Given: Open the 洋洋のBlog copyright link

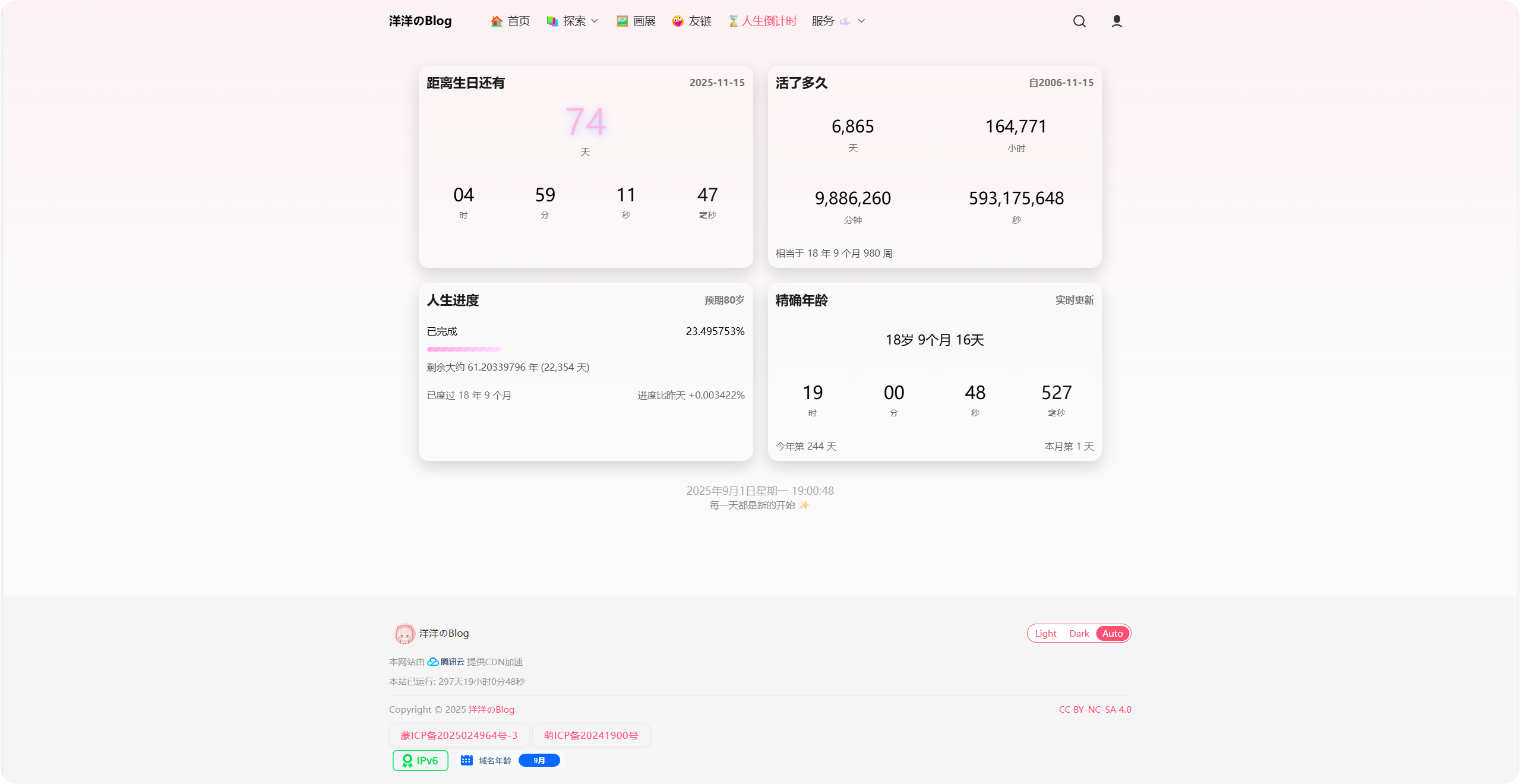Looking at the screenshot, I should click(491, 710).
